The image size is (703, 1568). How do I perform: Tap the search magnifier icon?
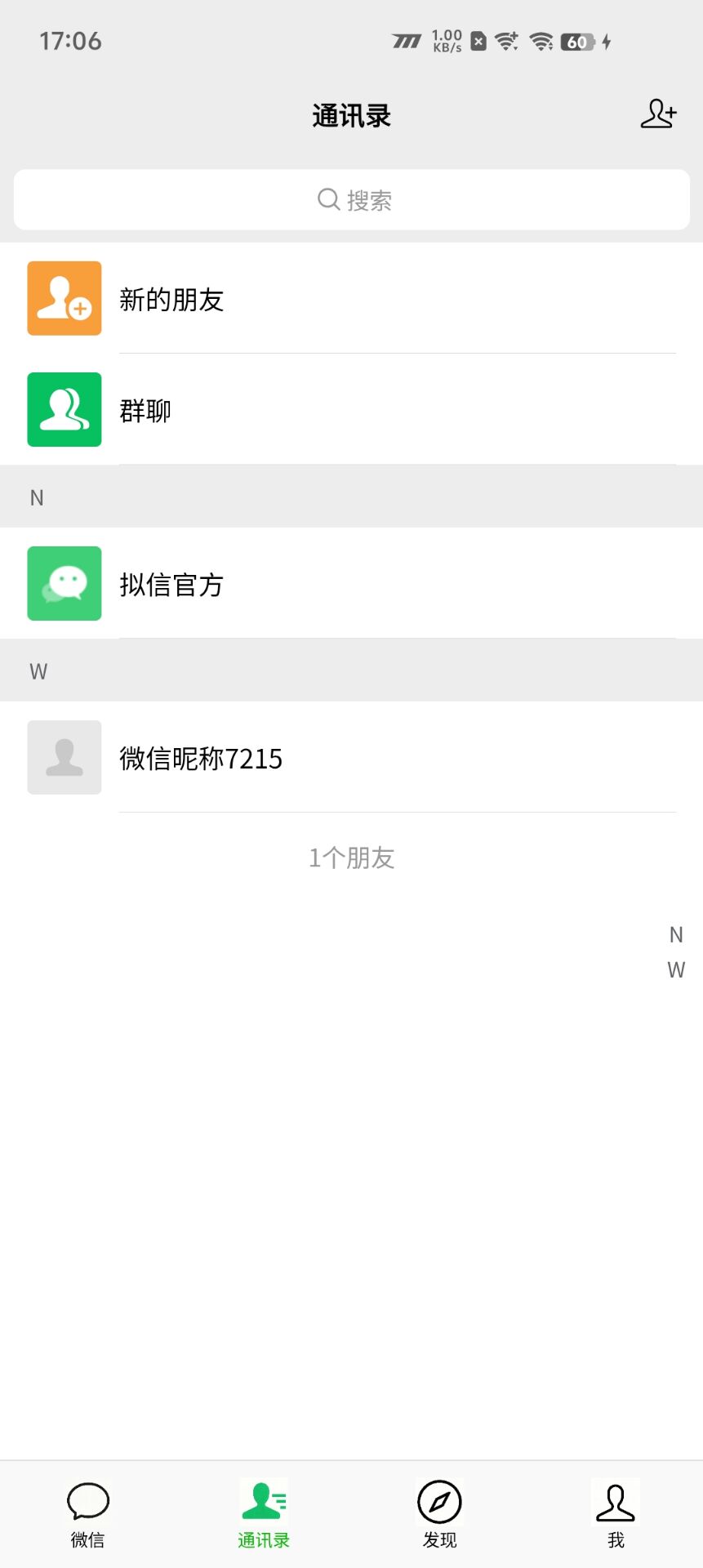tap(327, 198)
